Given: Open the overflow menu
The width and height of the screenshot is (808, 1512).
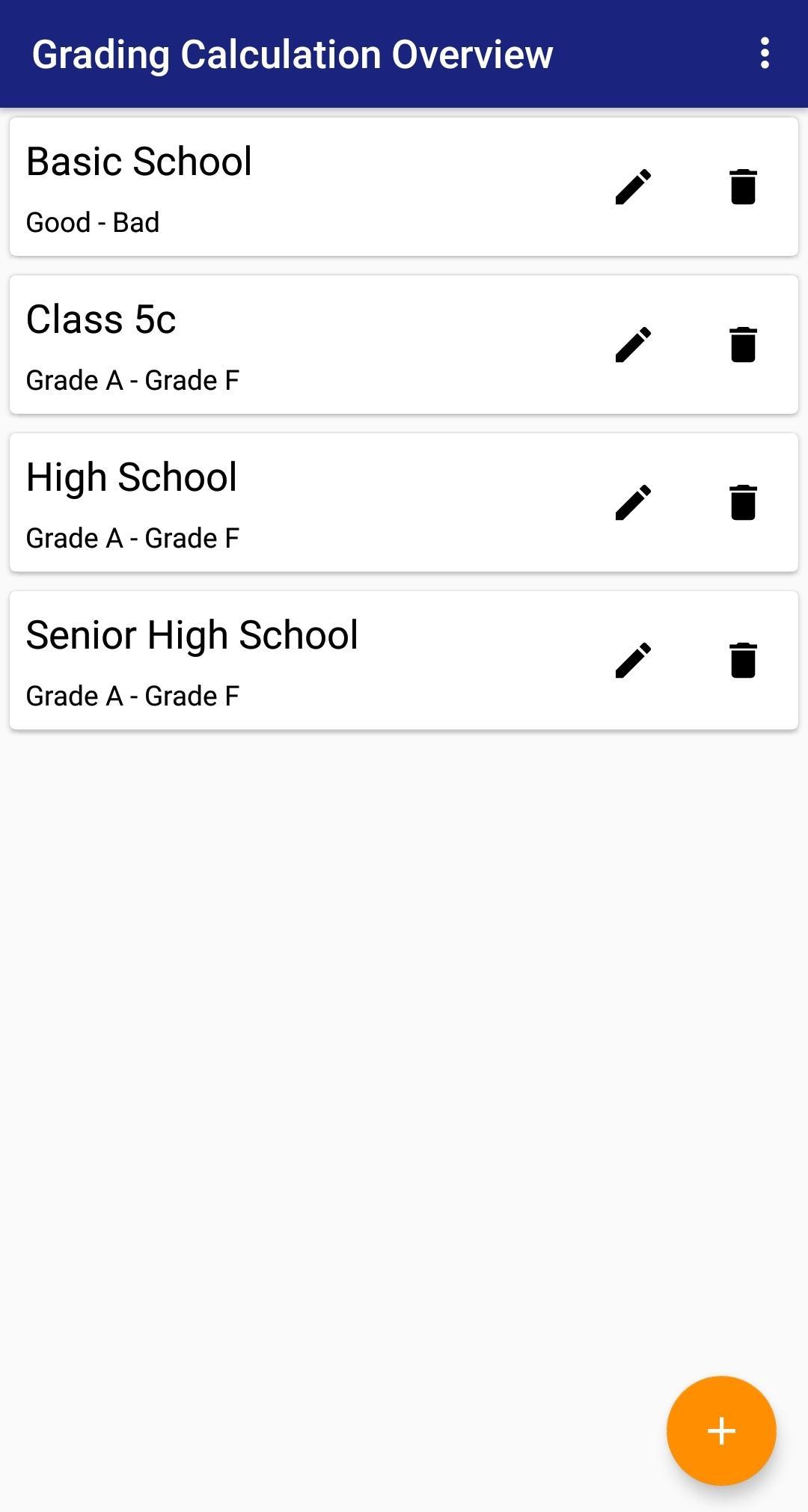Looking at the screenshot, I should pos(764,54).
